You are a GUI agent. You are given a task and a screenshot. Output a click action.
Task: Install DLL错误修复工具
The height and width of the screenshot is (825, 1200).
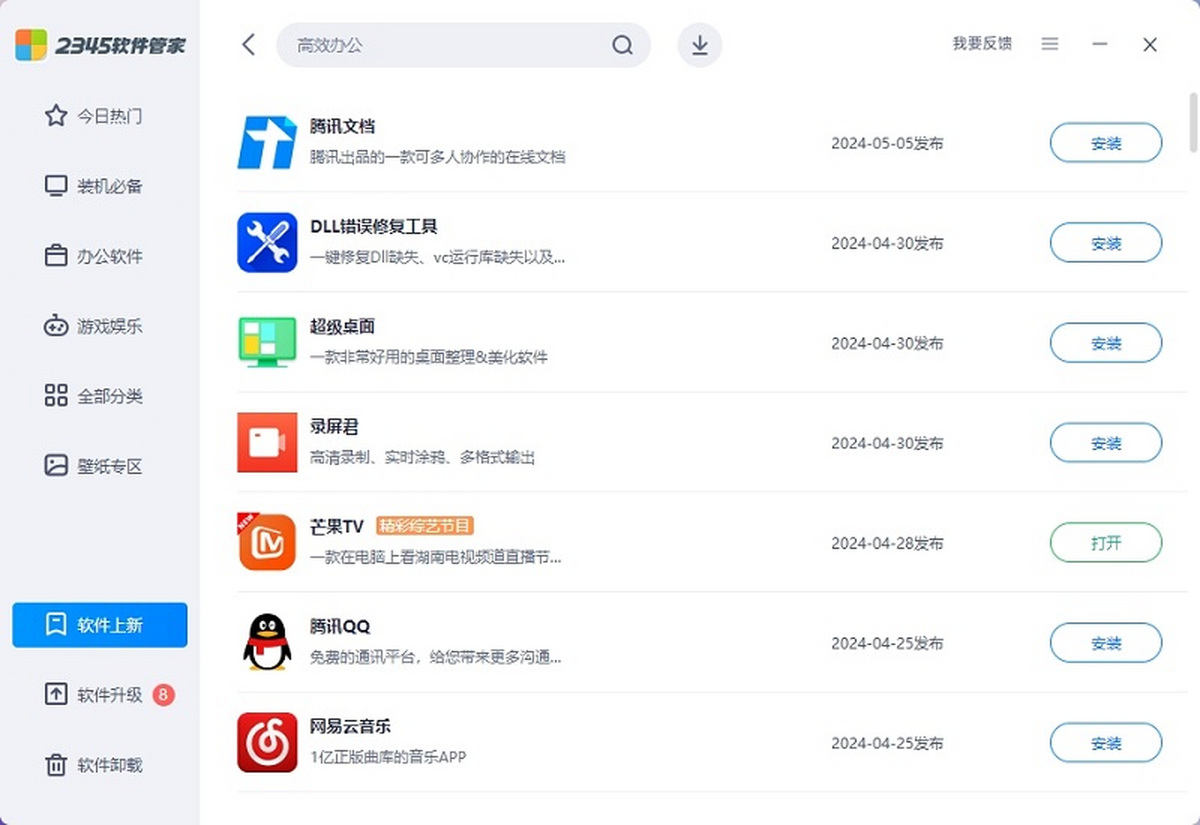(1106, 243)
